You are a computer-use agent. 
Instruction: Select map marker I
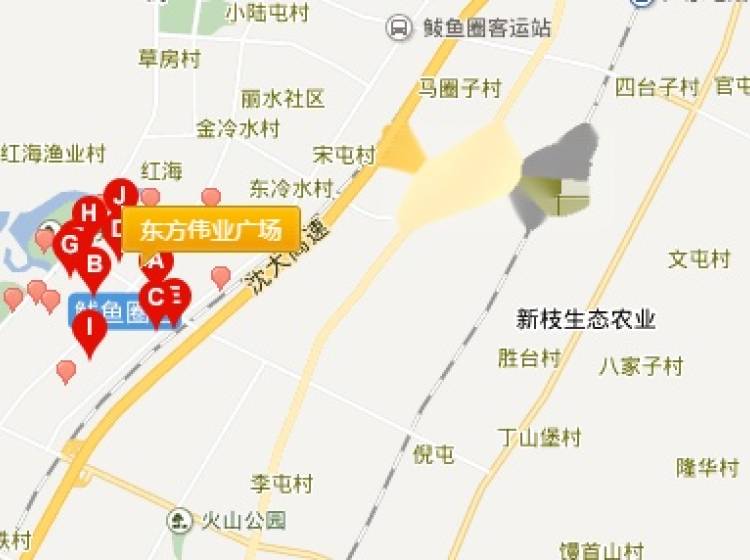(89, 327)
